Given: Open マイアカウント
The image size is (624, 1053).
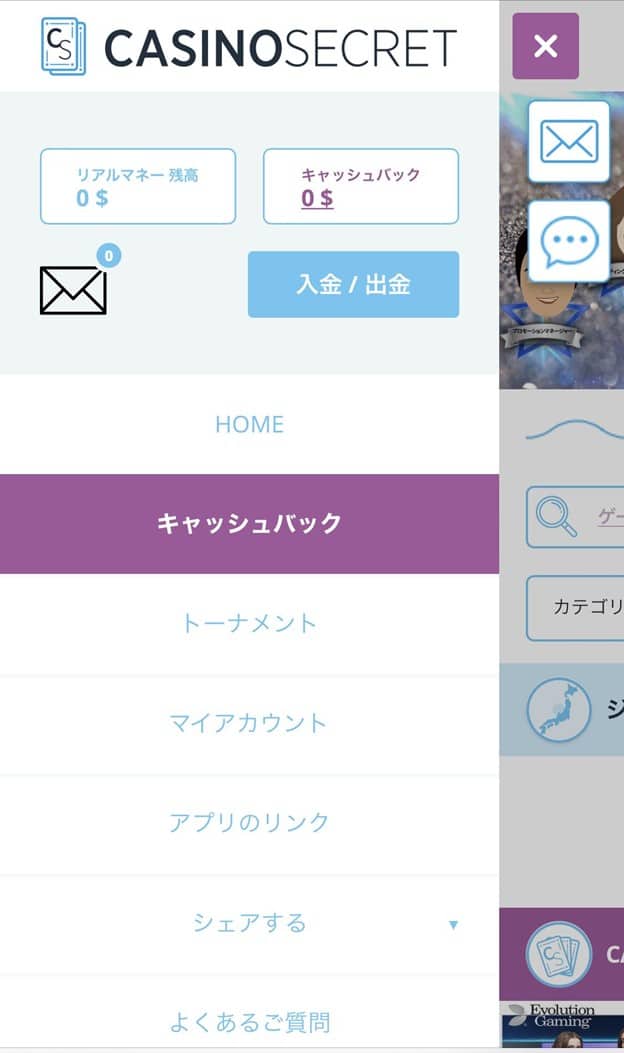Looking at the screenshot, I should click(x=249, y=723).
